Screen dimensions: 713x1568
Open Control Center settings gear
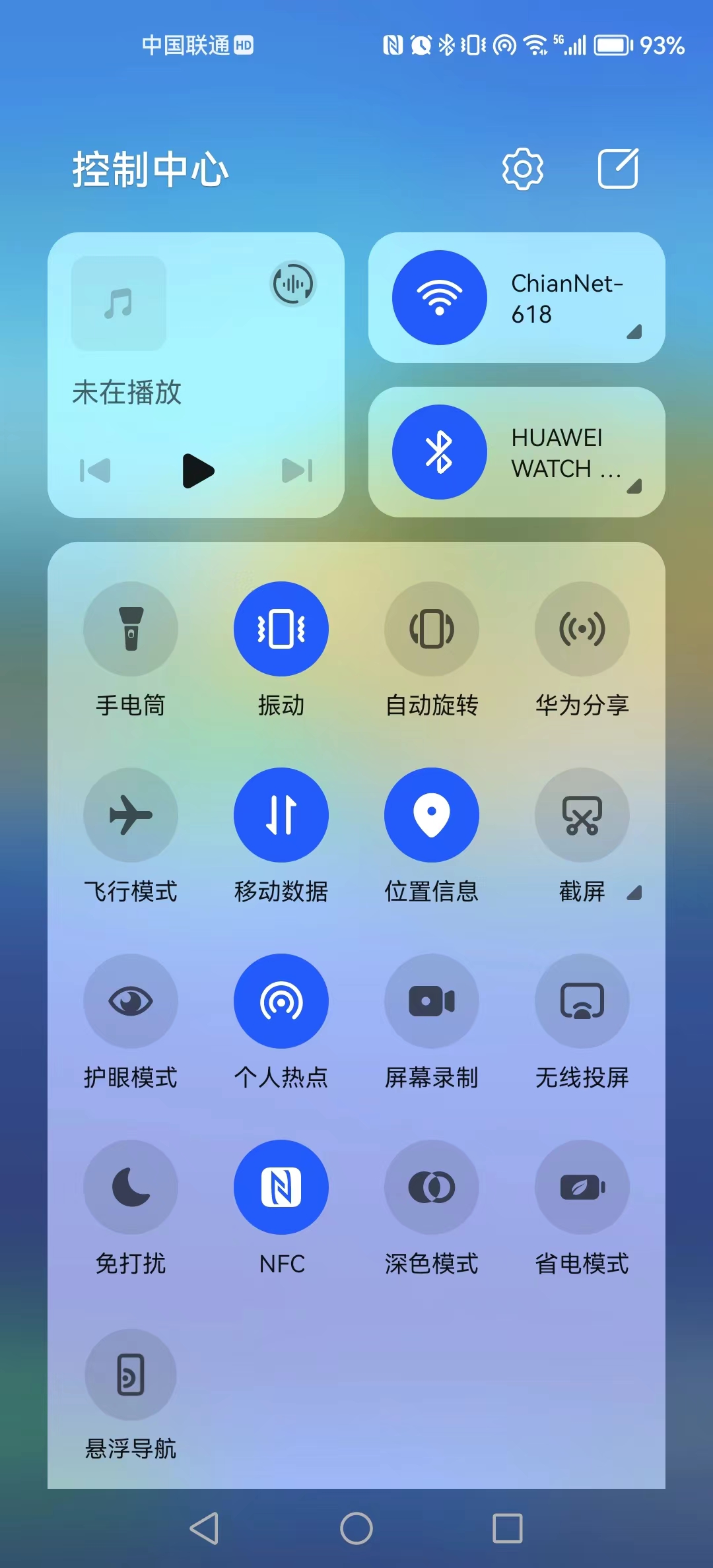[521, 168]
